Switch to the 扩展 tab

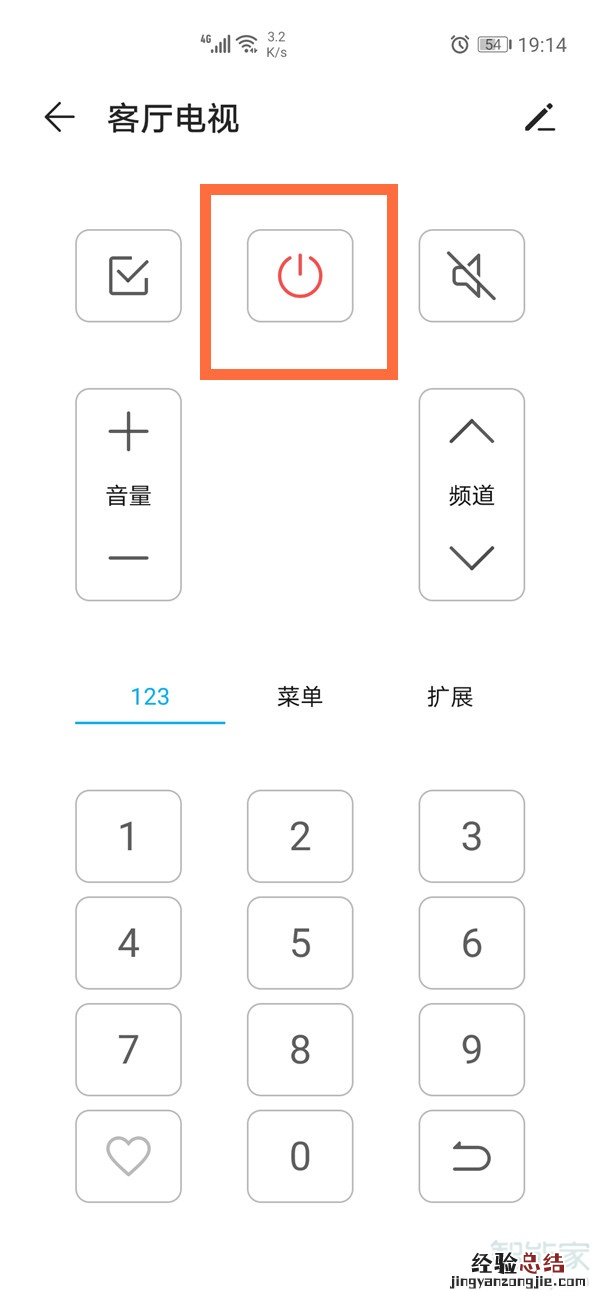pos(450,697)
